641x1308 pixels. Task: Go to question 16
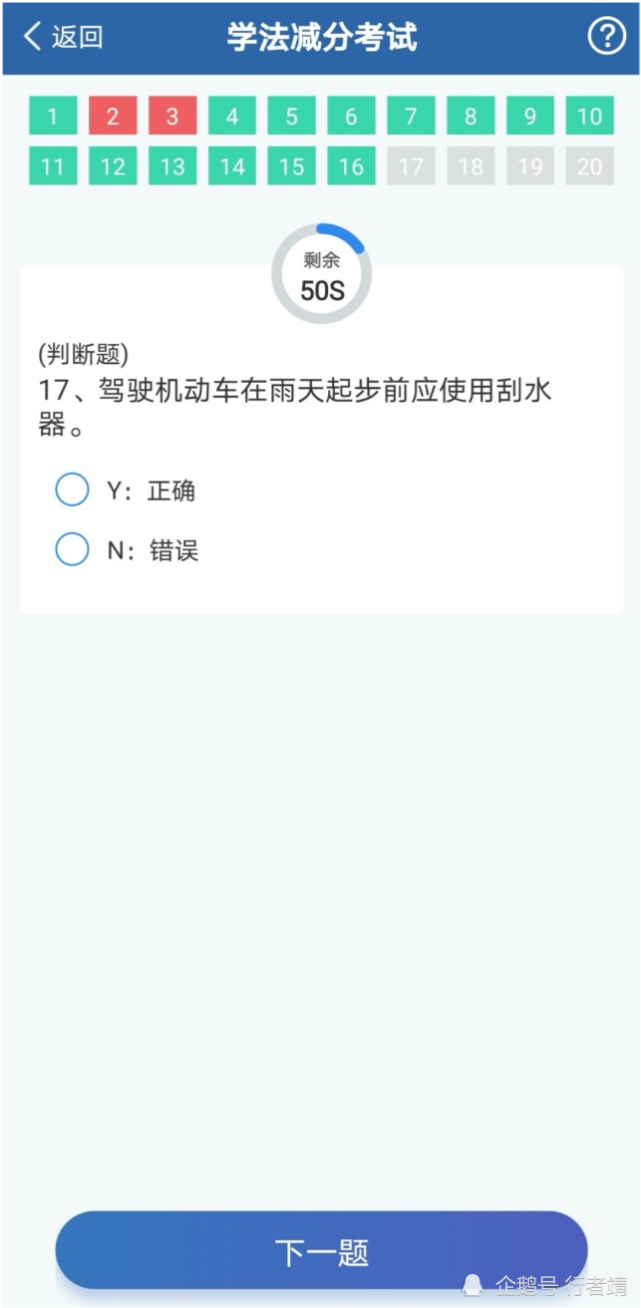pyautogui.click(x=351, y=166)
